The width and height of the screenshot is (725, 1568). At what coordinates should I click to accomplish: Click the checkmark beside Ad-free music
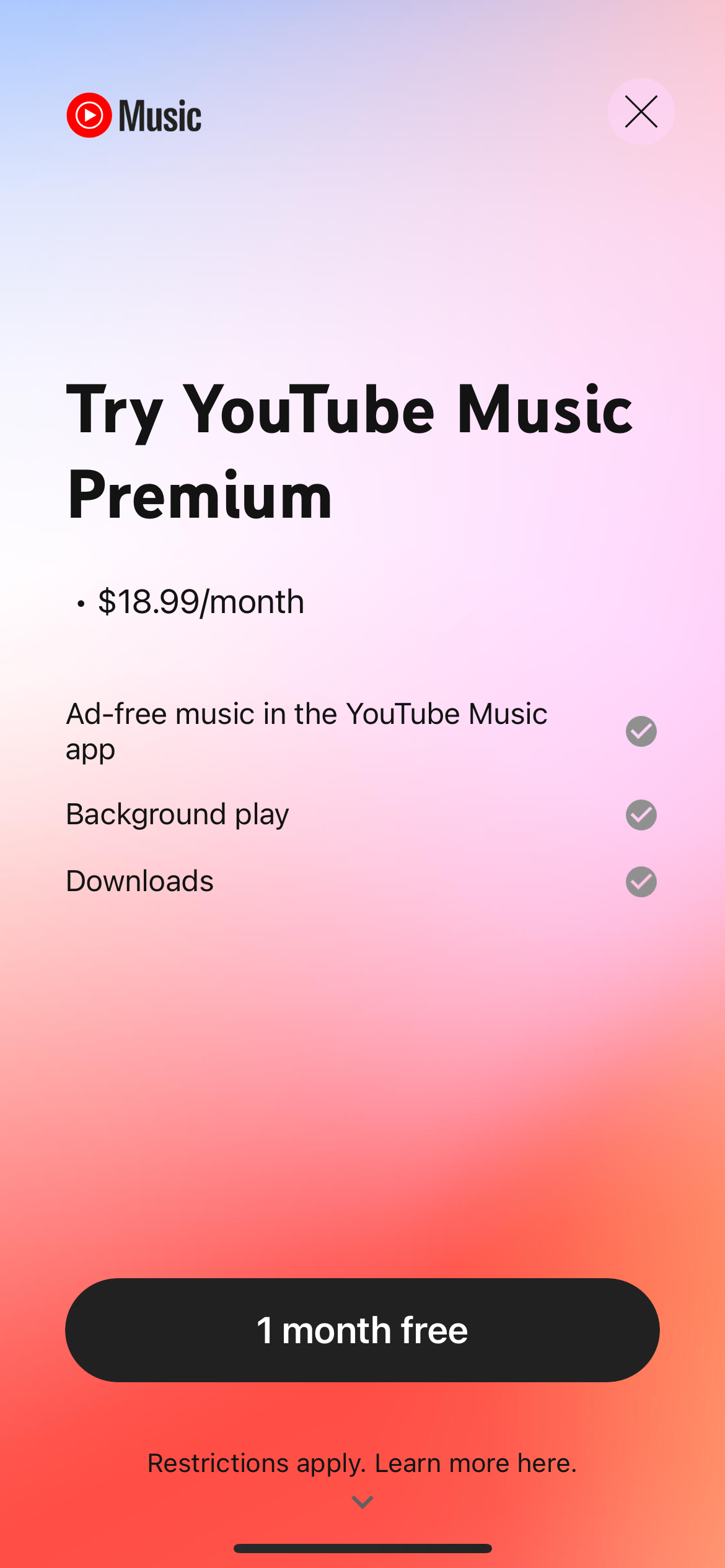[x=640, y=731]
